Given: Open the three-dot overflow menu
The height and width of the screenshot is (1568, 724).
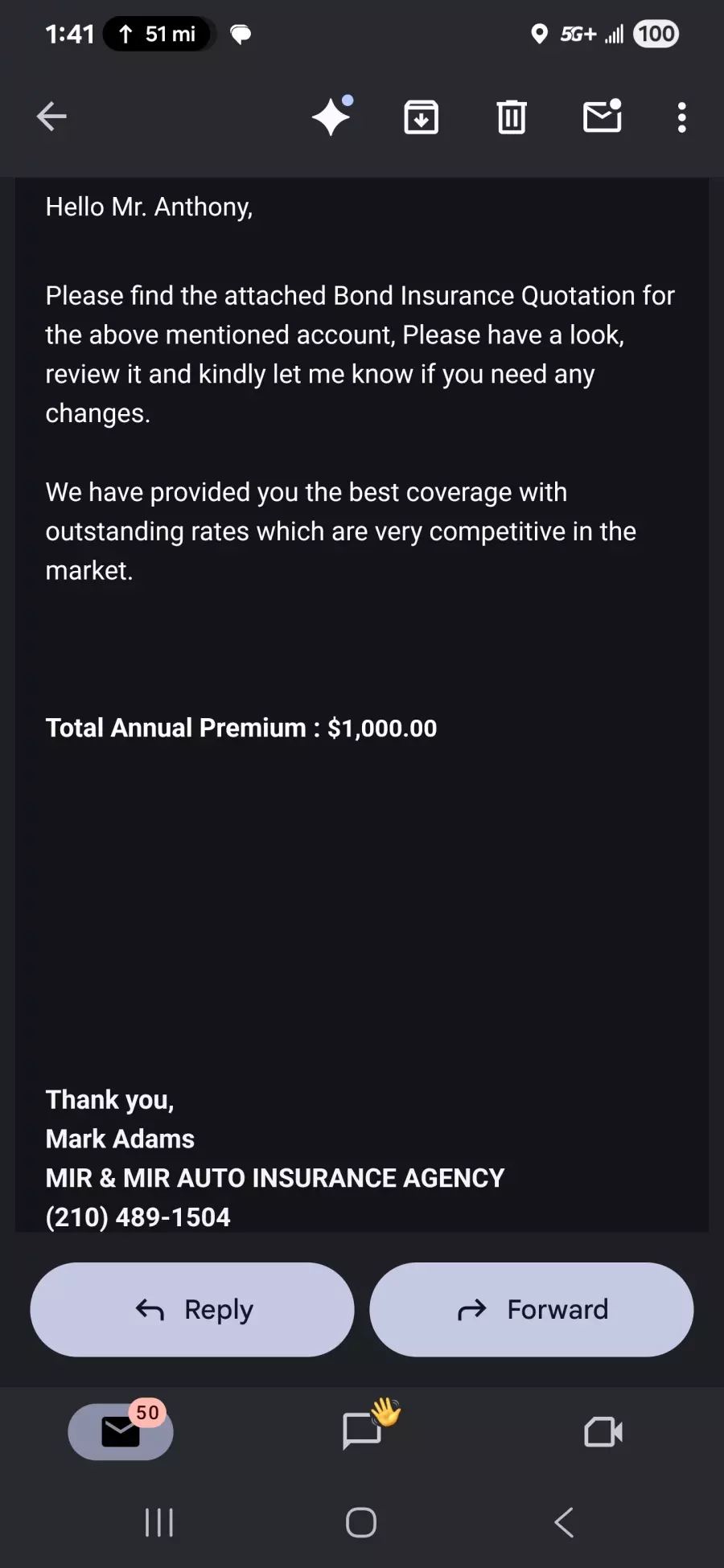Looking at the screenshot, I should click(x=681, y=117).
